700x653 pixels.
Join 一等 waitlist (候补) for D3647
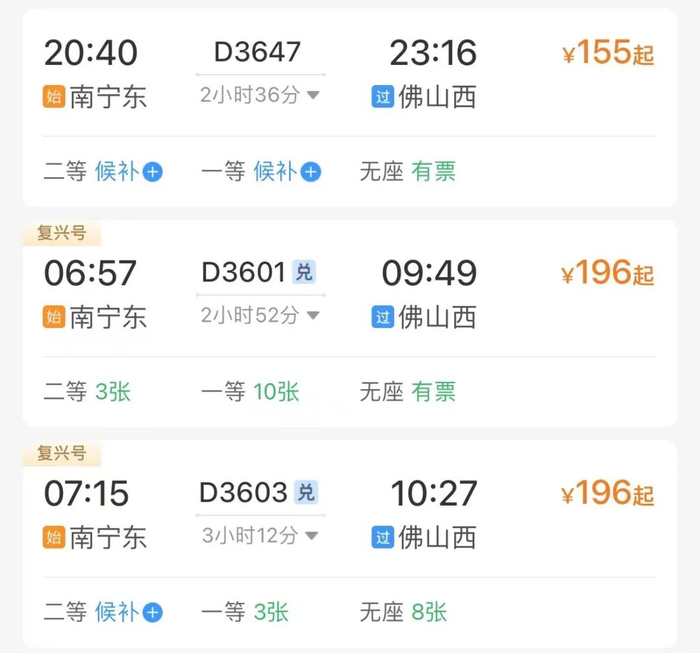287,172
